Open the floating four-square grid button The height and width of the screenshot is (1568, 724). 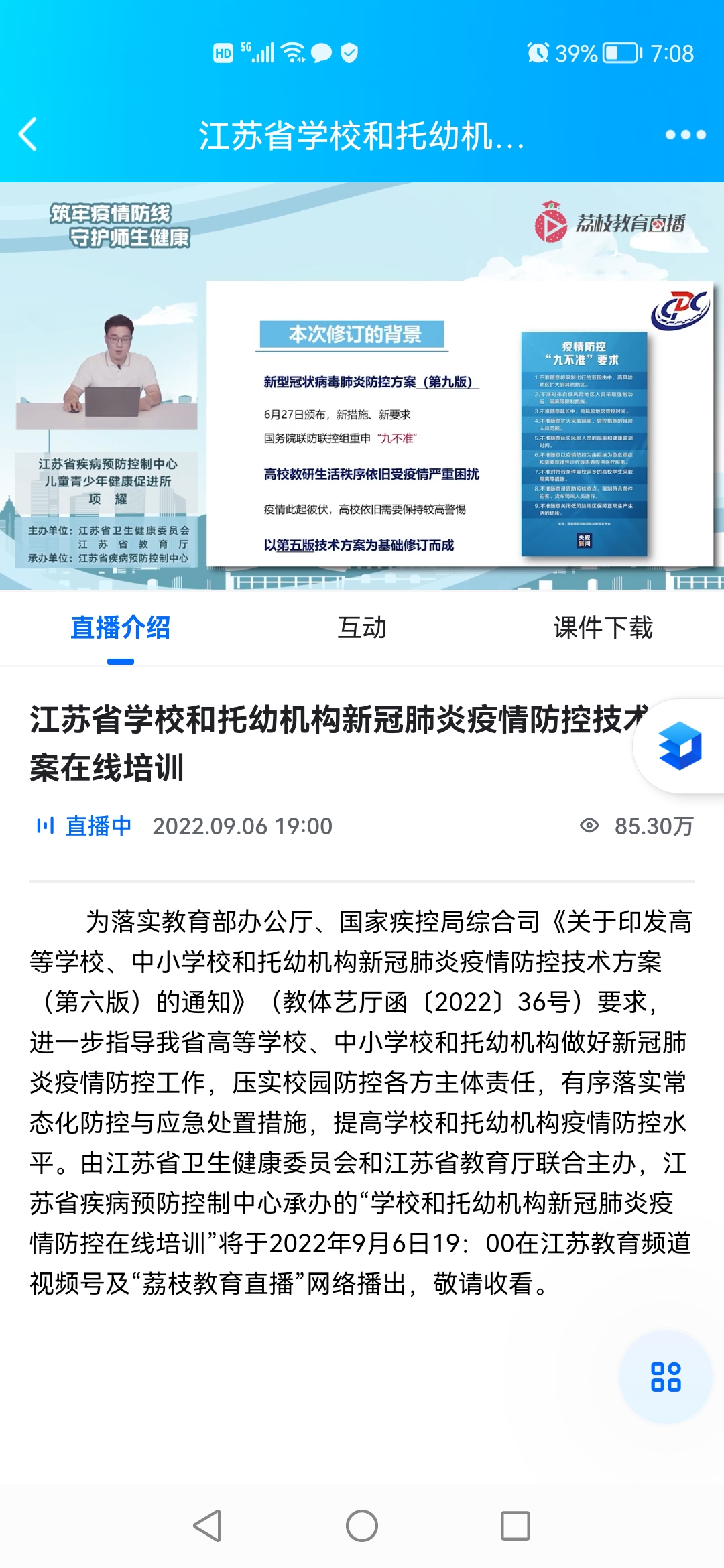tap(666, 1377)
